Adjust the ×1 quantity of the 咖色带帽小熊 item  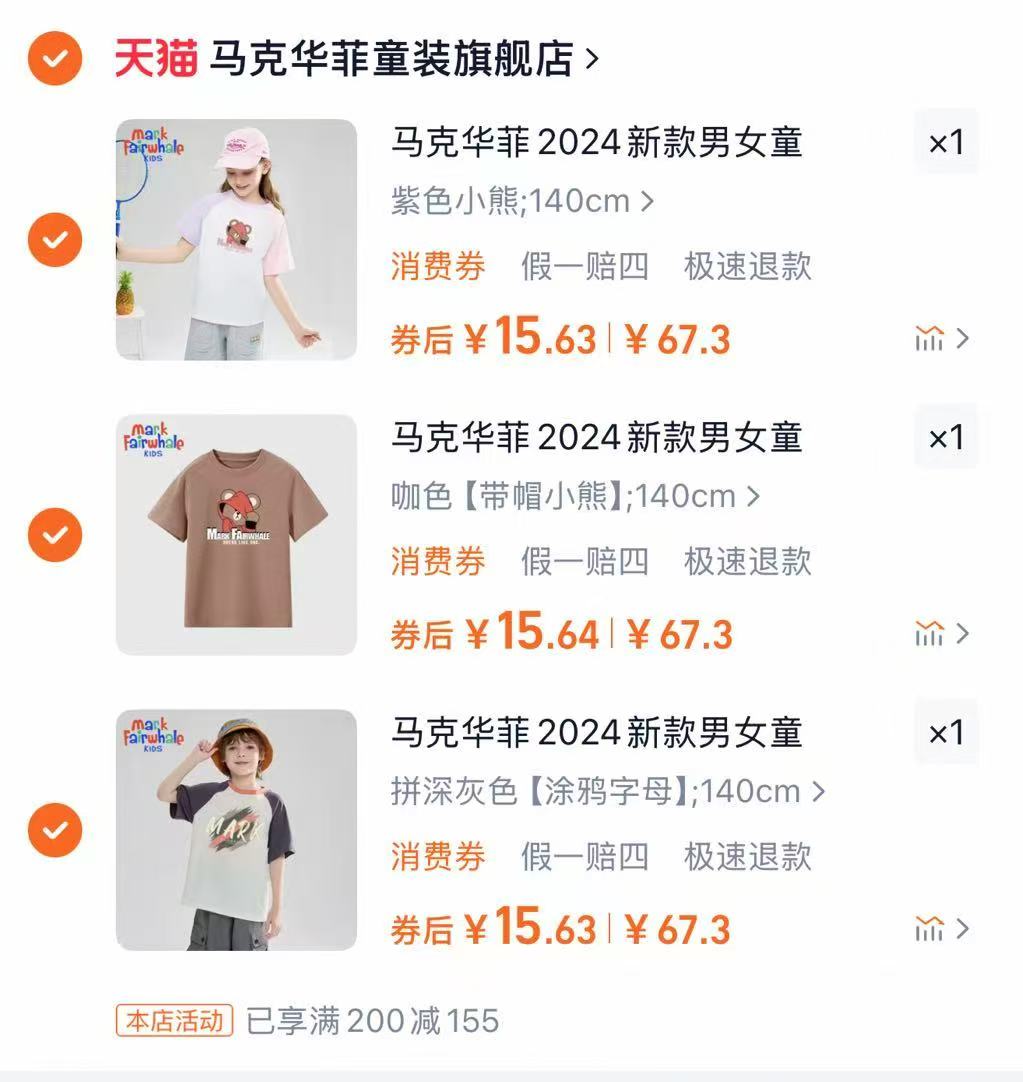(945, 438)
